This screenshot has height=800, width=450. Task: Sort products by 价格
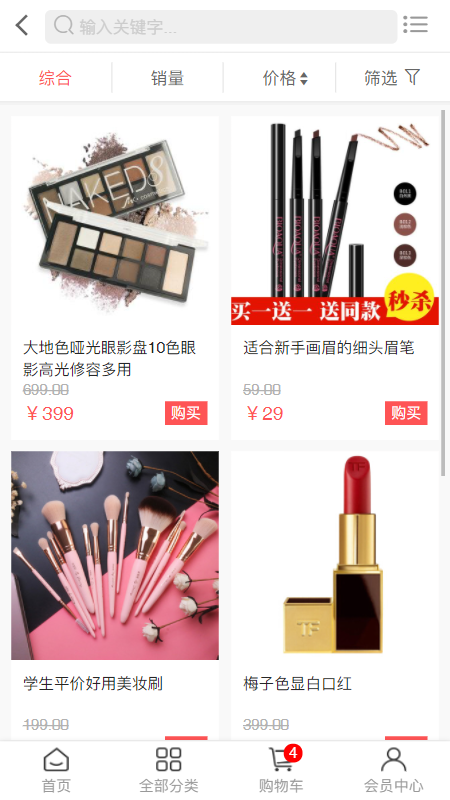[x=285, y=78]
